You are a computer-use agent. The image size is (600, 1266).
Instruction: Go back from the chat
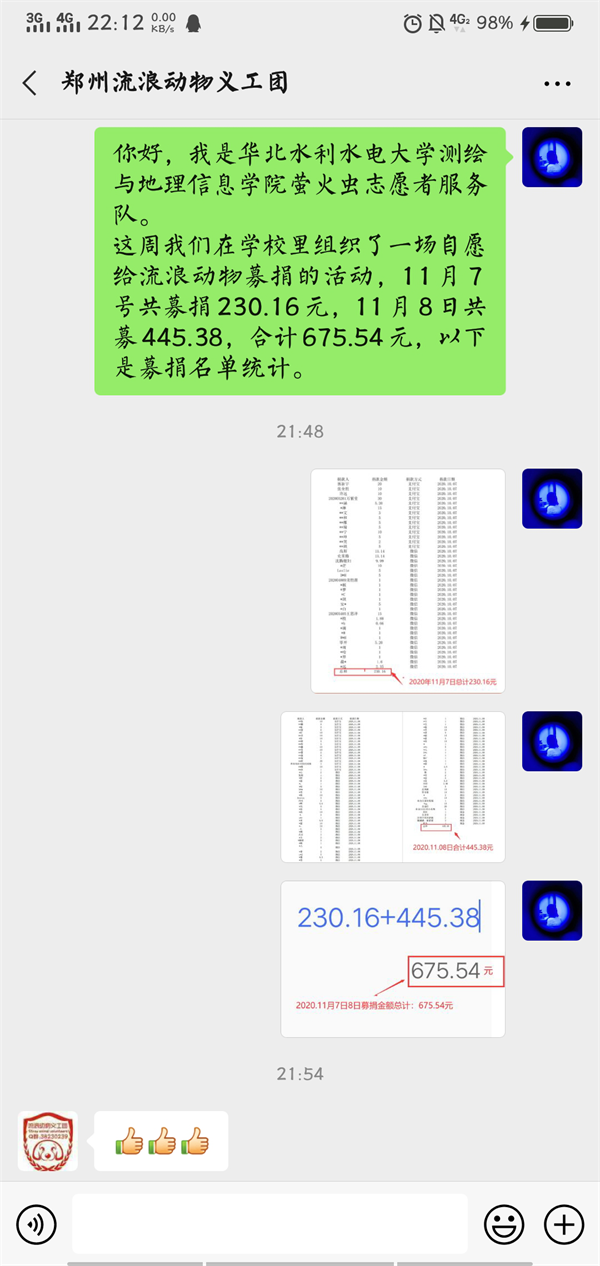(30, 83)
